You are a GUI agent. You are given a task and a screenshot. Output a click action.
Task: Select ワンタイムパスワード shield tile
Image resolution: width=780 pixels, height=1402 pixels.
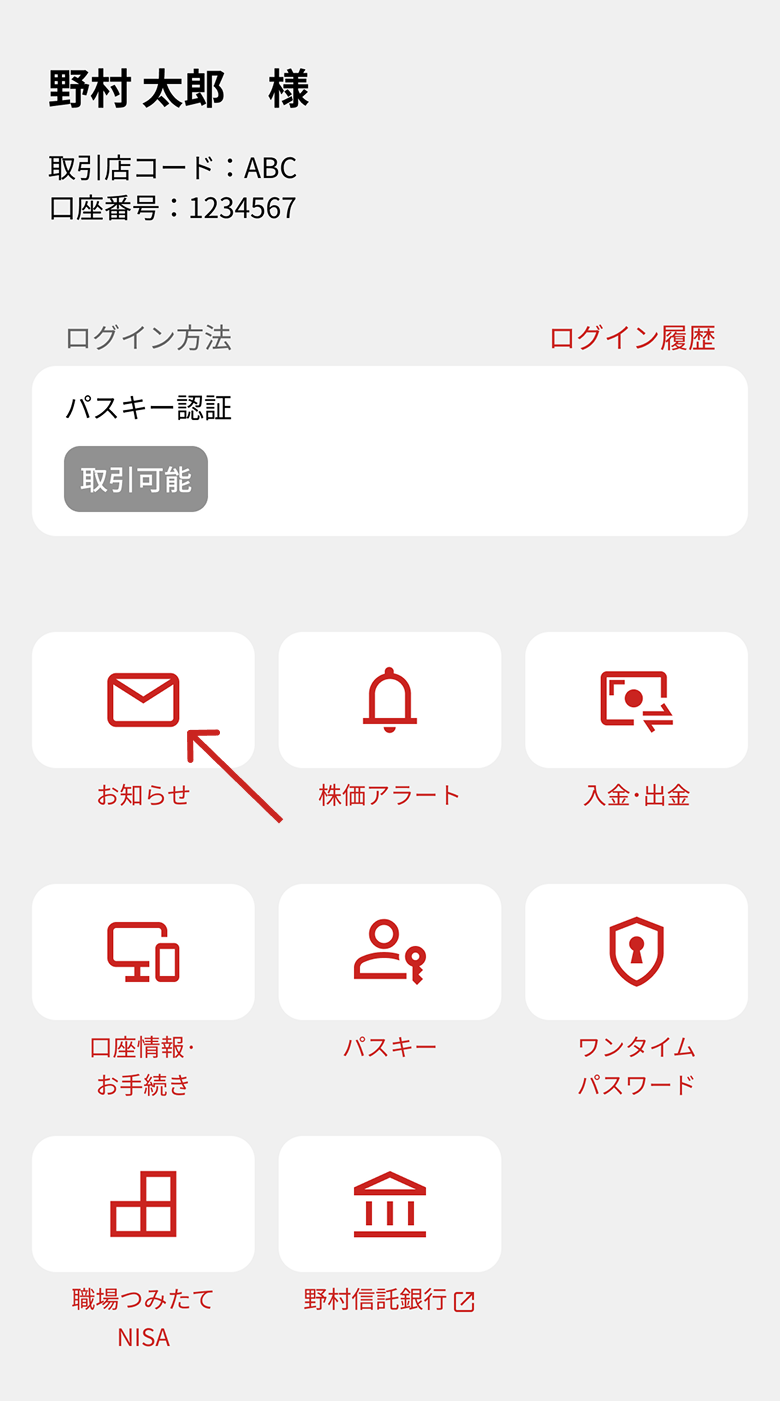coord(636,952)
